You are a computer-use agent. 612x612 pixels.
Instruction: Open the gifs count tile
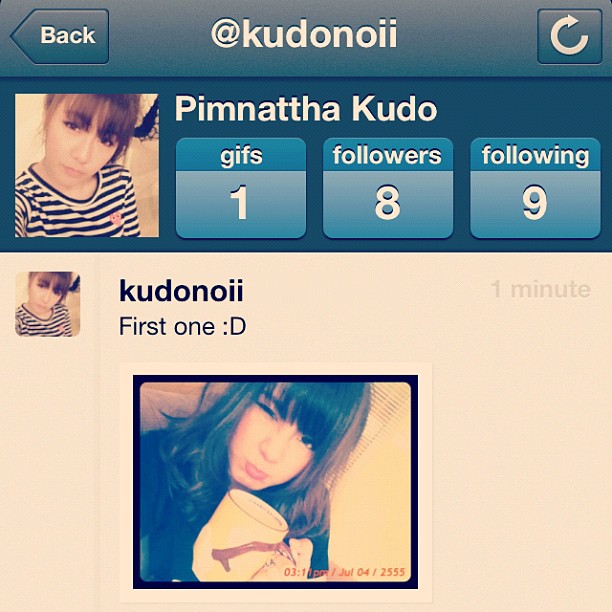[240, 188]
